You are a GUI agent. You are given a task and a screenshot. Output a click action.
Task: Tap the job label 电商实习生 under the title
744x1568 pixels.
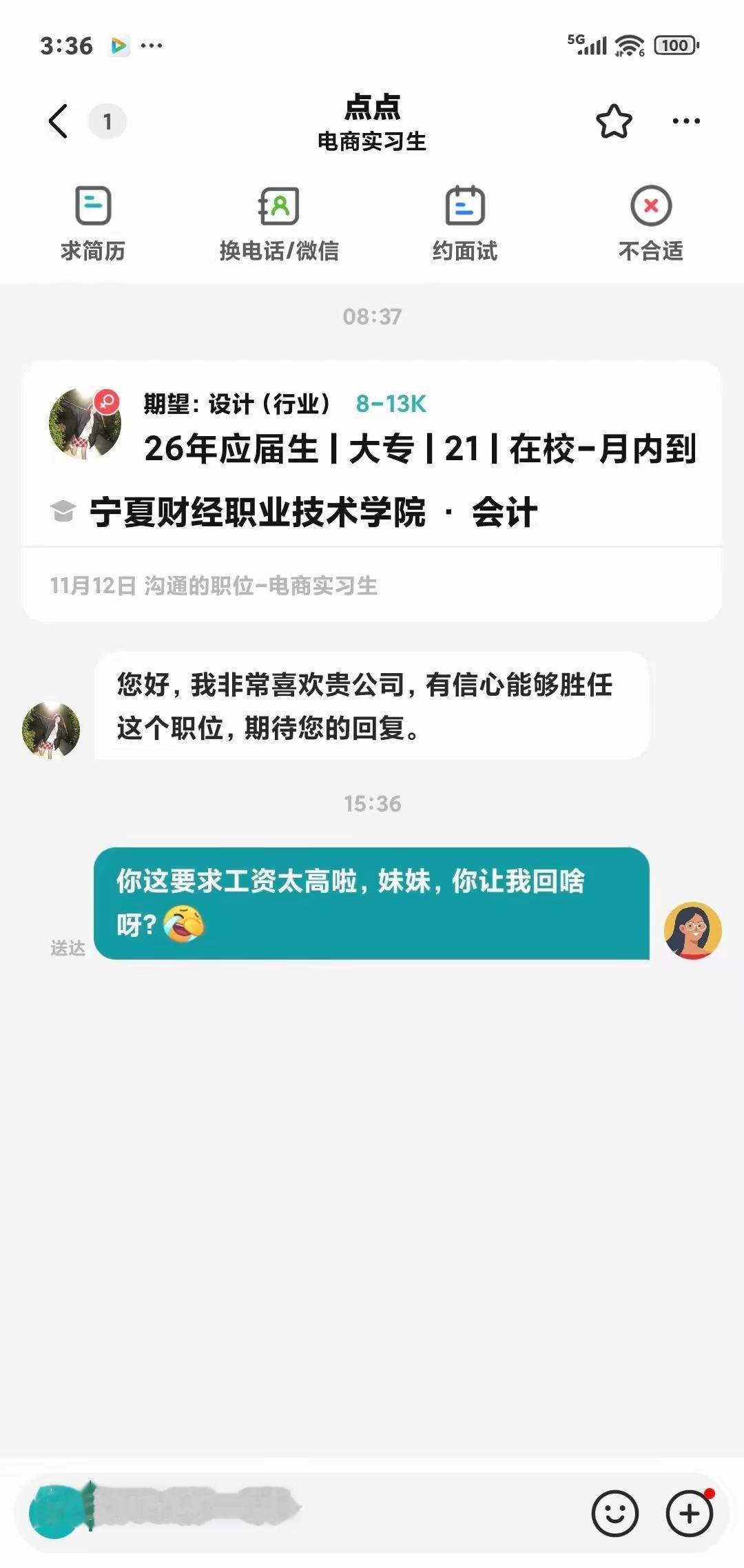coord(372,142)
